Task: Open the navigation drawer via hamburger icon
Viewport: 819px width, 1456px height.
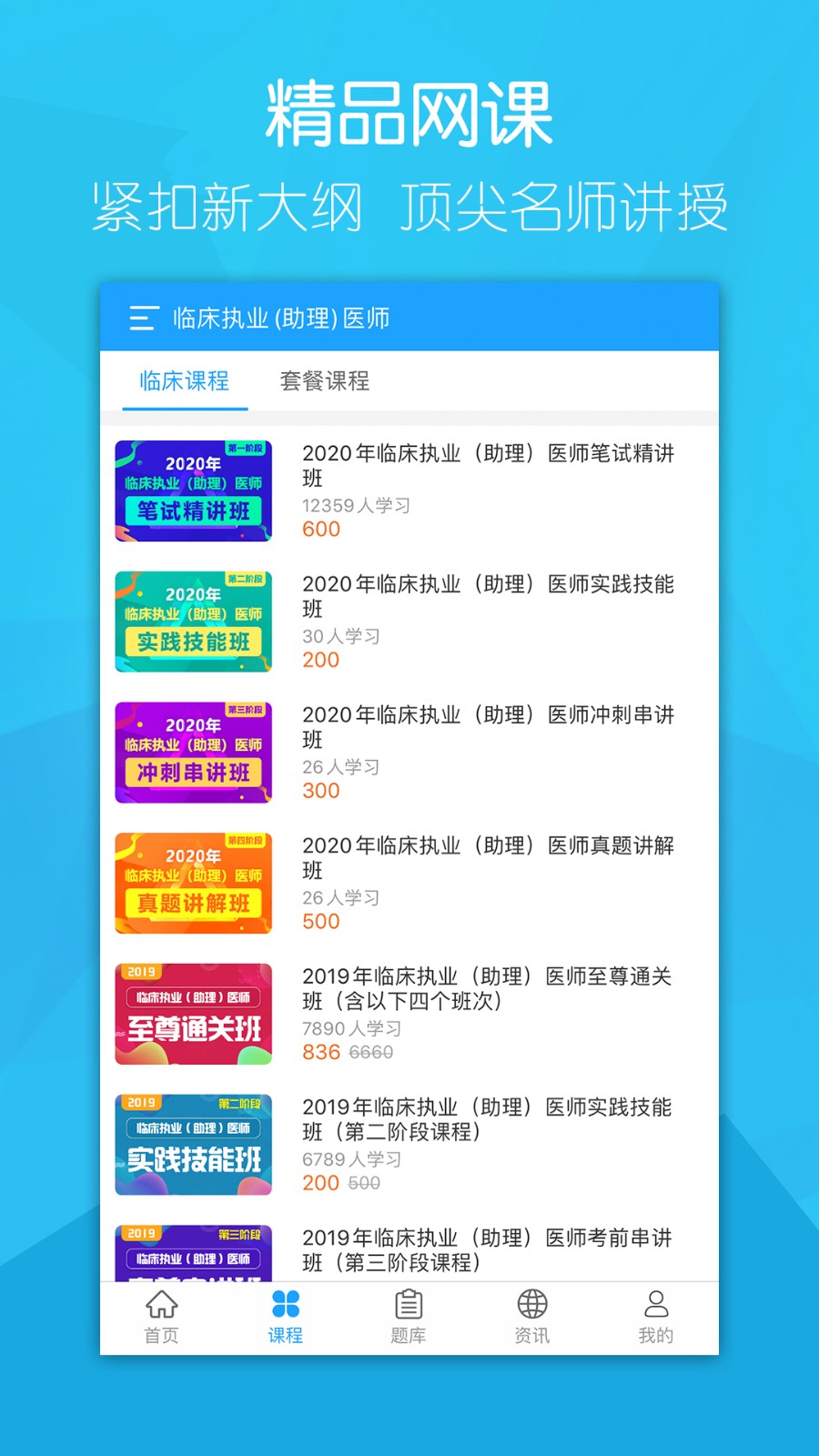Action: pyautogui.click(x=142, y=319)
